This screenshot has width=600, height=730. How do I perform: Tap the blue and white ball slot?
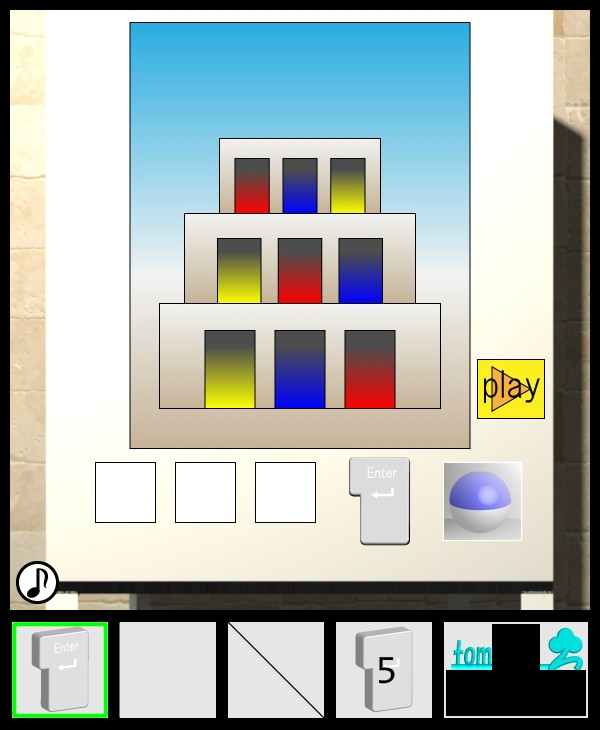point(482,501)
